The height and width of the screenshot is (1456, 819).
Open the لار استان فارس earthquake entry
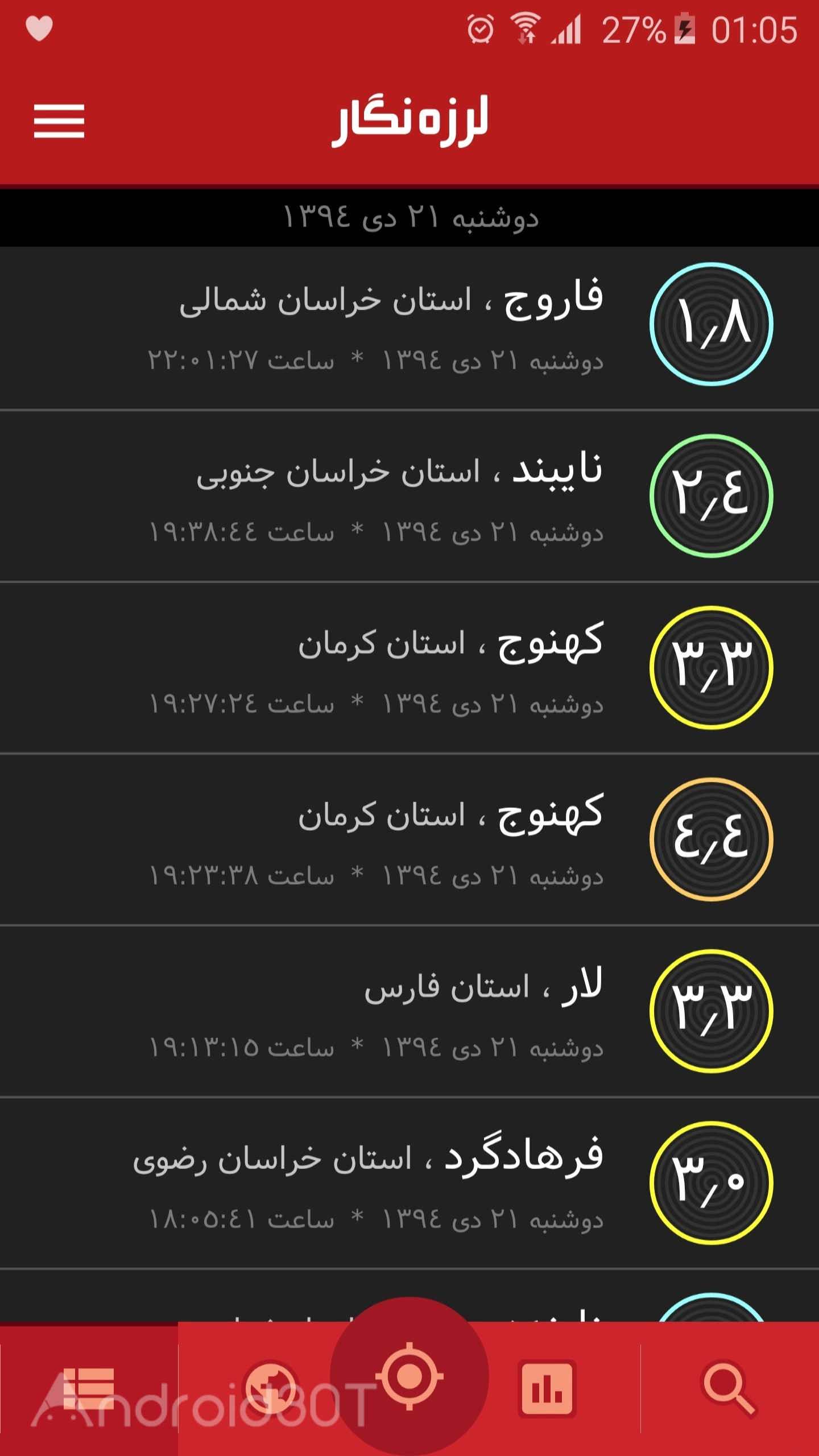pos(409,1011)
